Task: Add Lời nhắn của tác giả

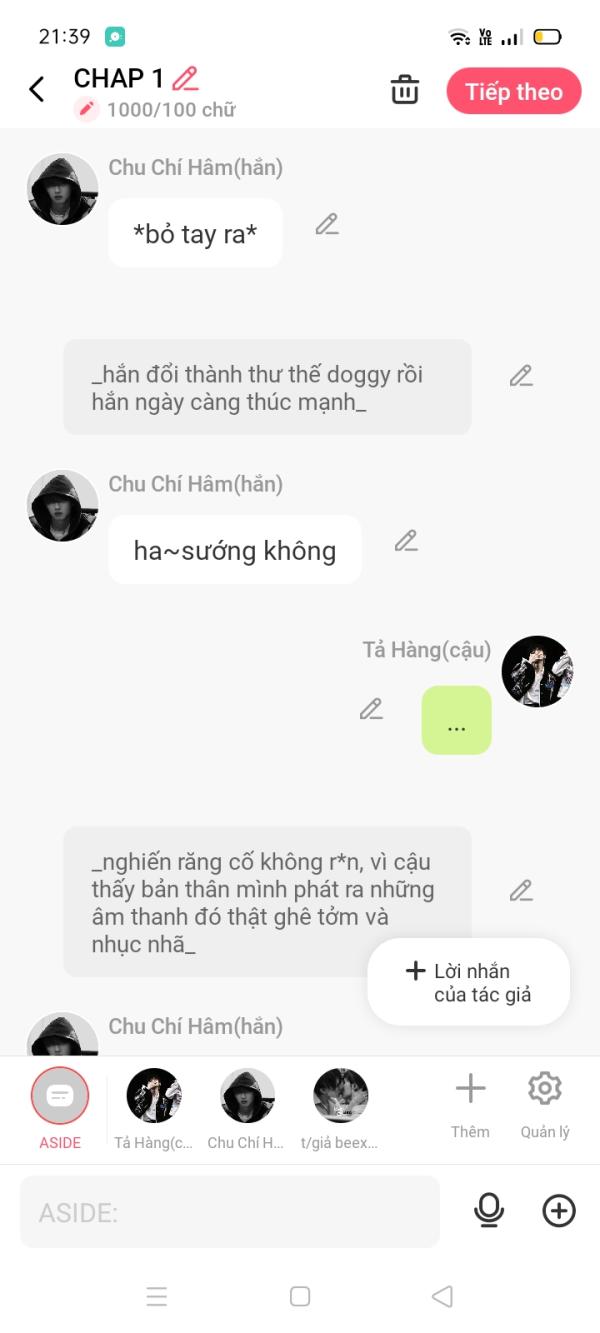Action: tap(469, 982)
